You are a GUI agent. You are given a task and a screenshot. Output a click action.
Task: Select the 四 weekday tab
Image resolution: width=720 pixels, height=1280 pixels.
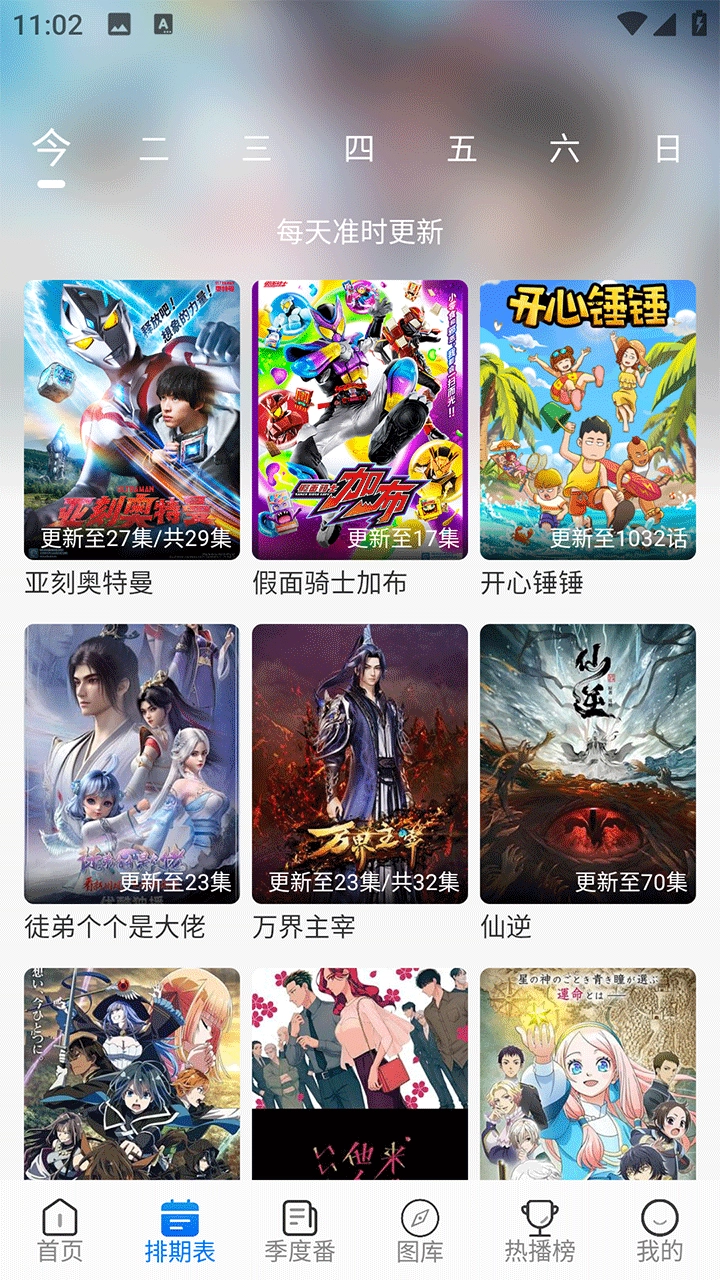(x=359, y=150)
